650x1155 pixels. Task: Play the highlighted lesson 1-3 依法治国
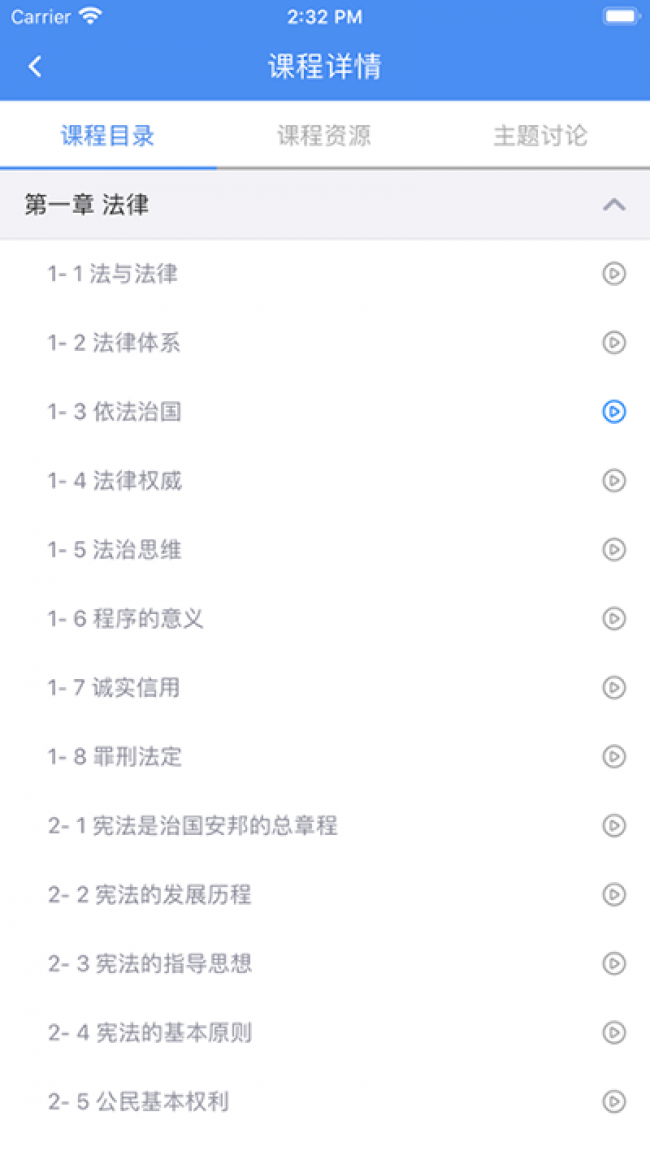point(614,411)
